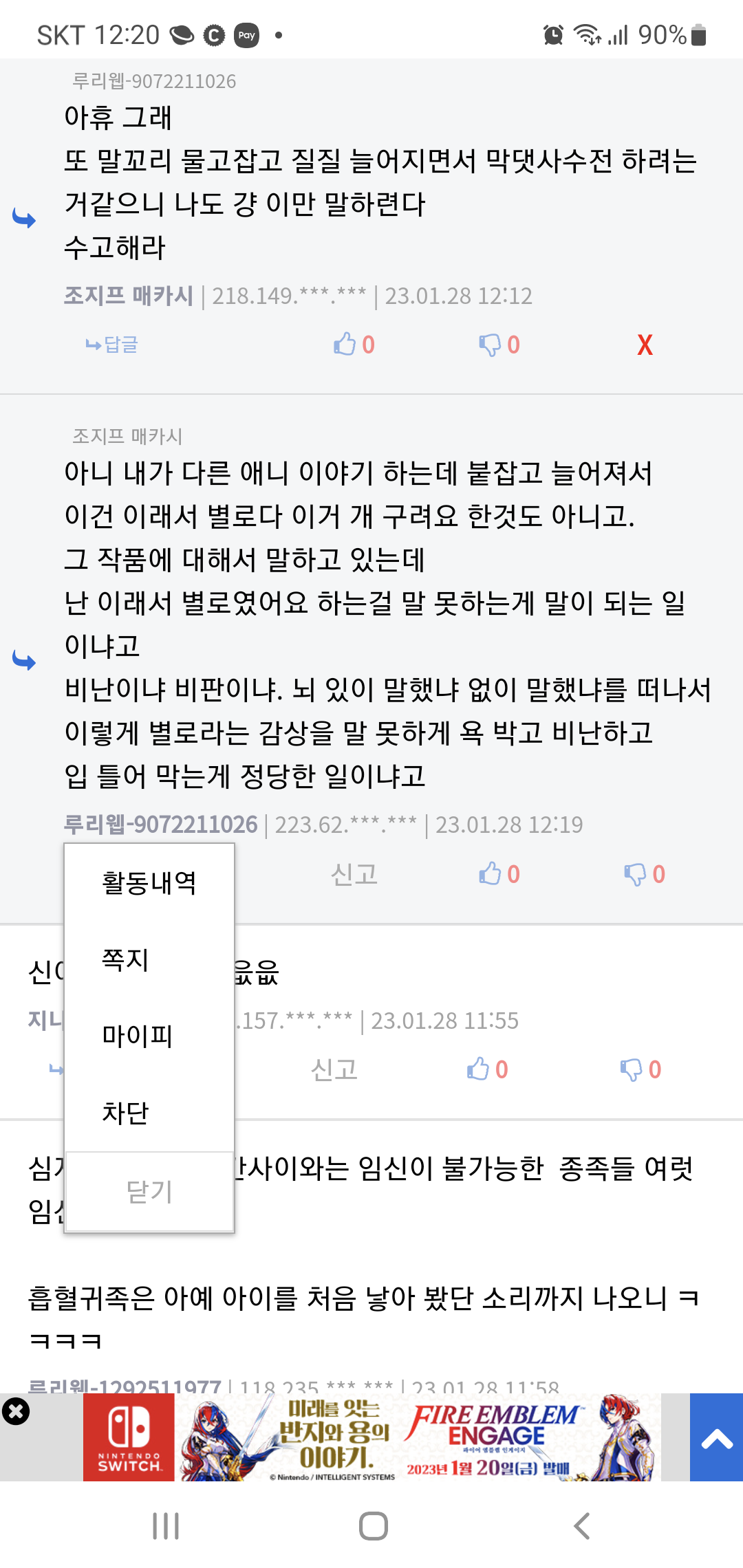Close the popup with 닫기
The height and width of the screenshot is (1568, 743).
click(149, 1192)
